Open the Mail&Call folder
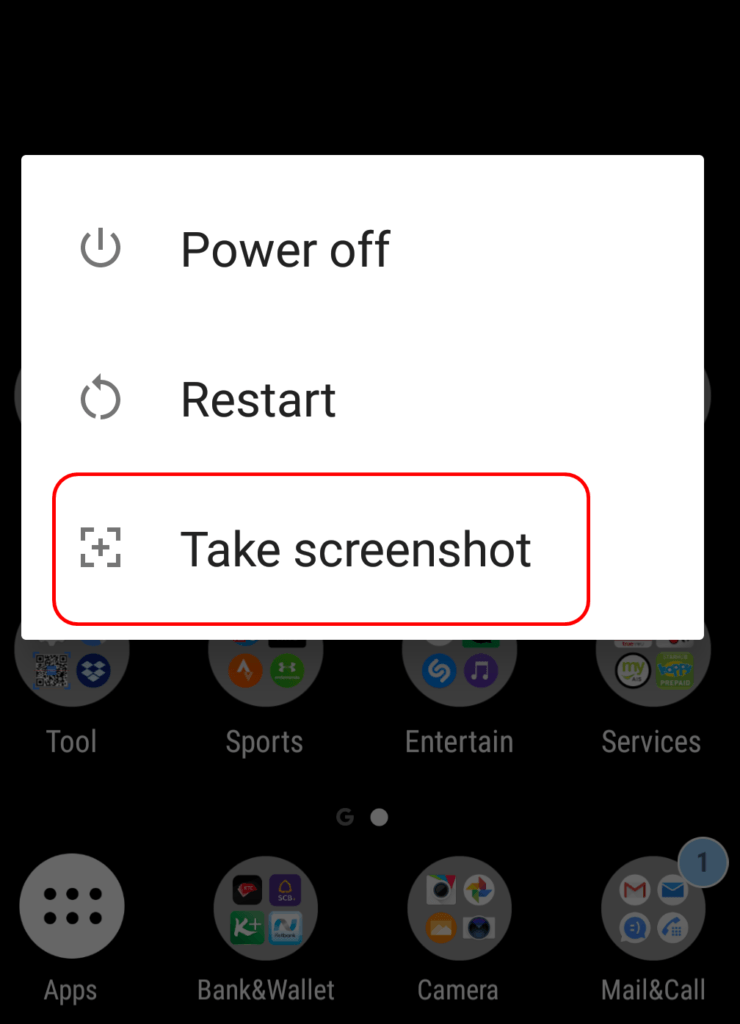Viewport: 740px width, 1024px height. [x=652, y=907]
